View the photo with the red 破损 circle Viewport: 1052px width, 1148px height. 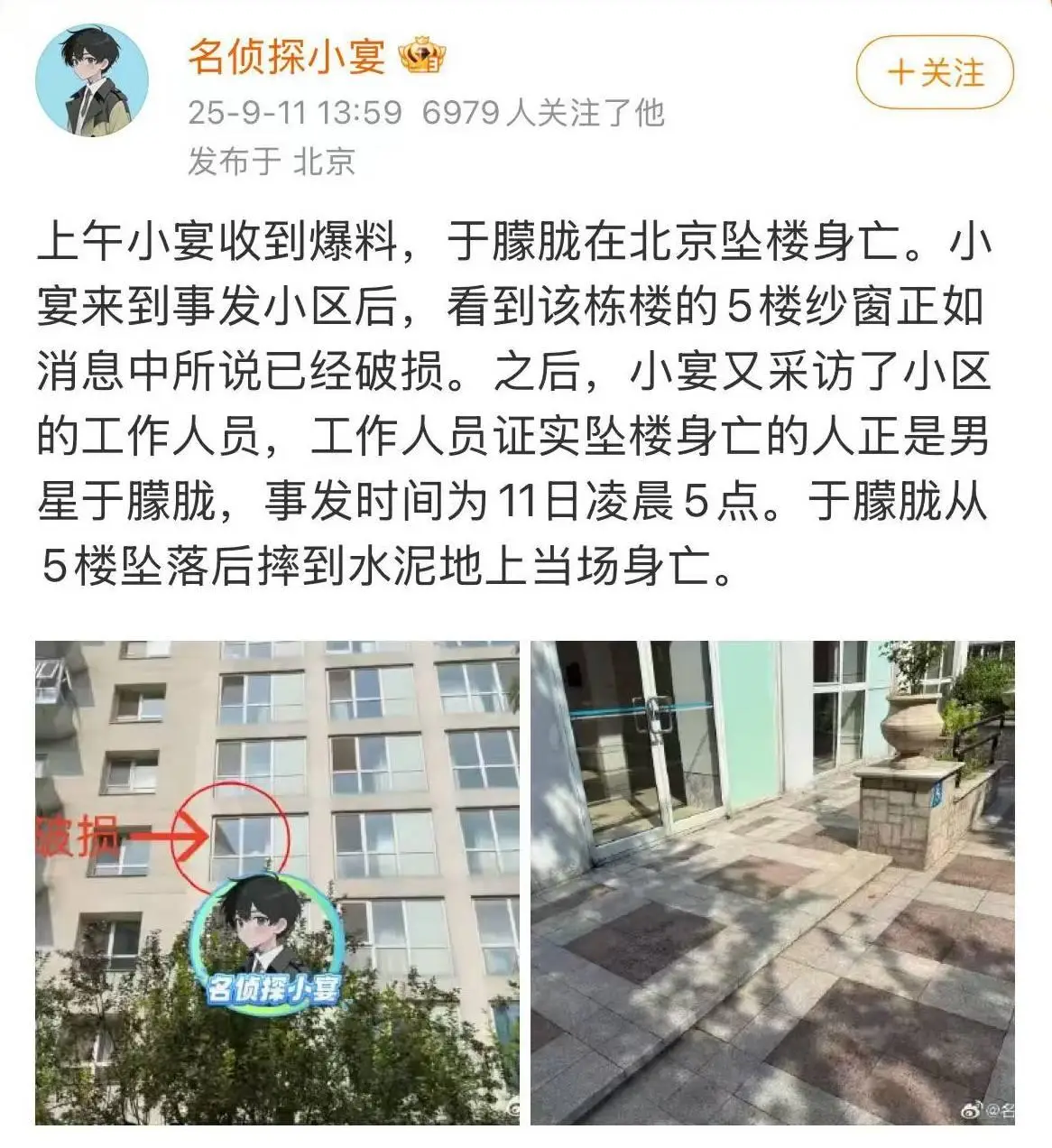(277, 882)
